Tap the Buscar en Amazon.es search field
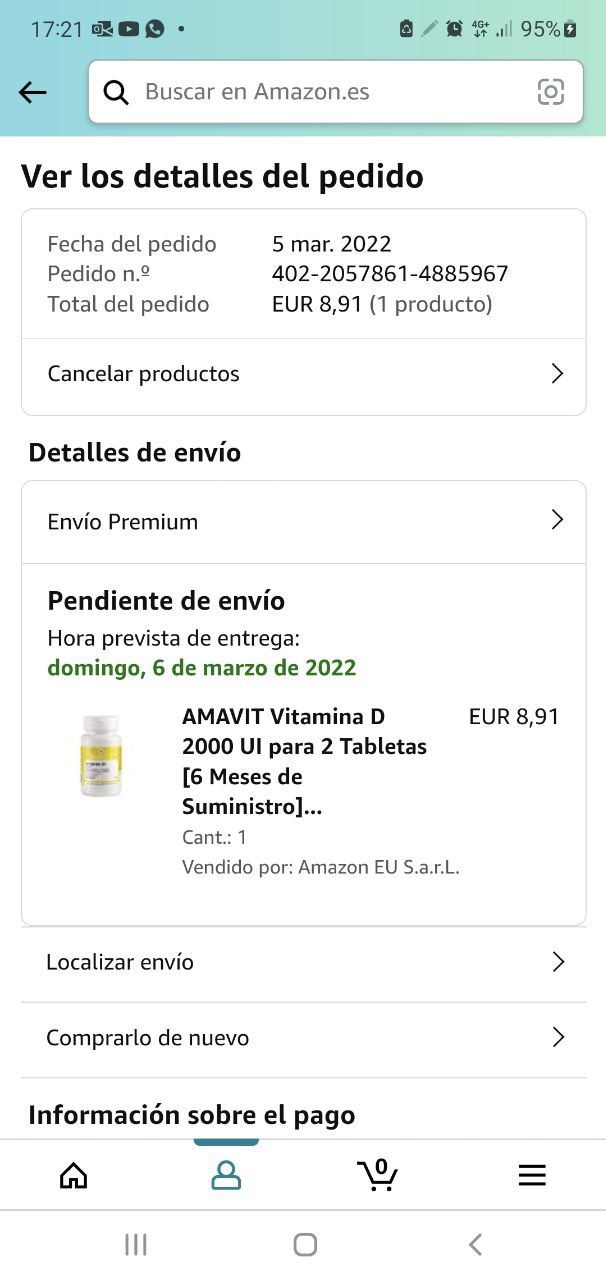This screenshot has width=606, height=1280. (320, 93)
